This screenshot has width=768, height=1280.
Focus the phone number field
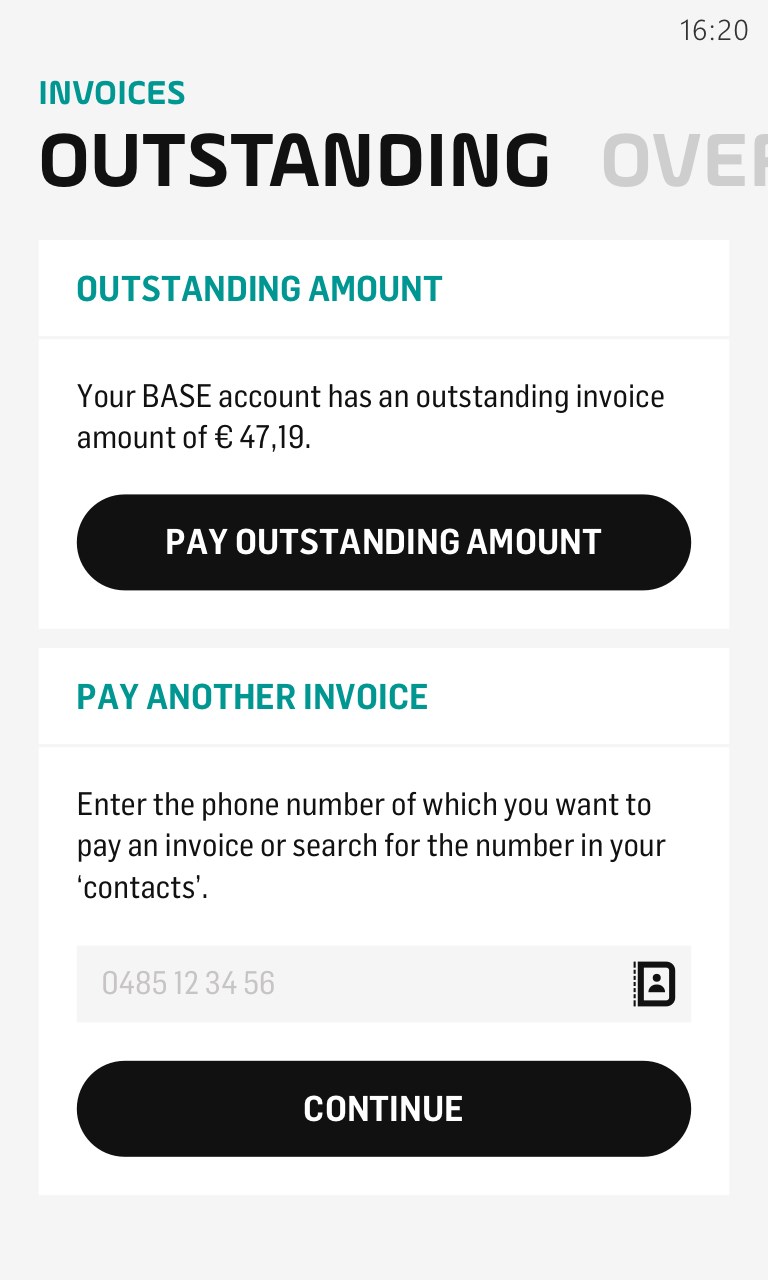point(350,984)
